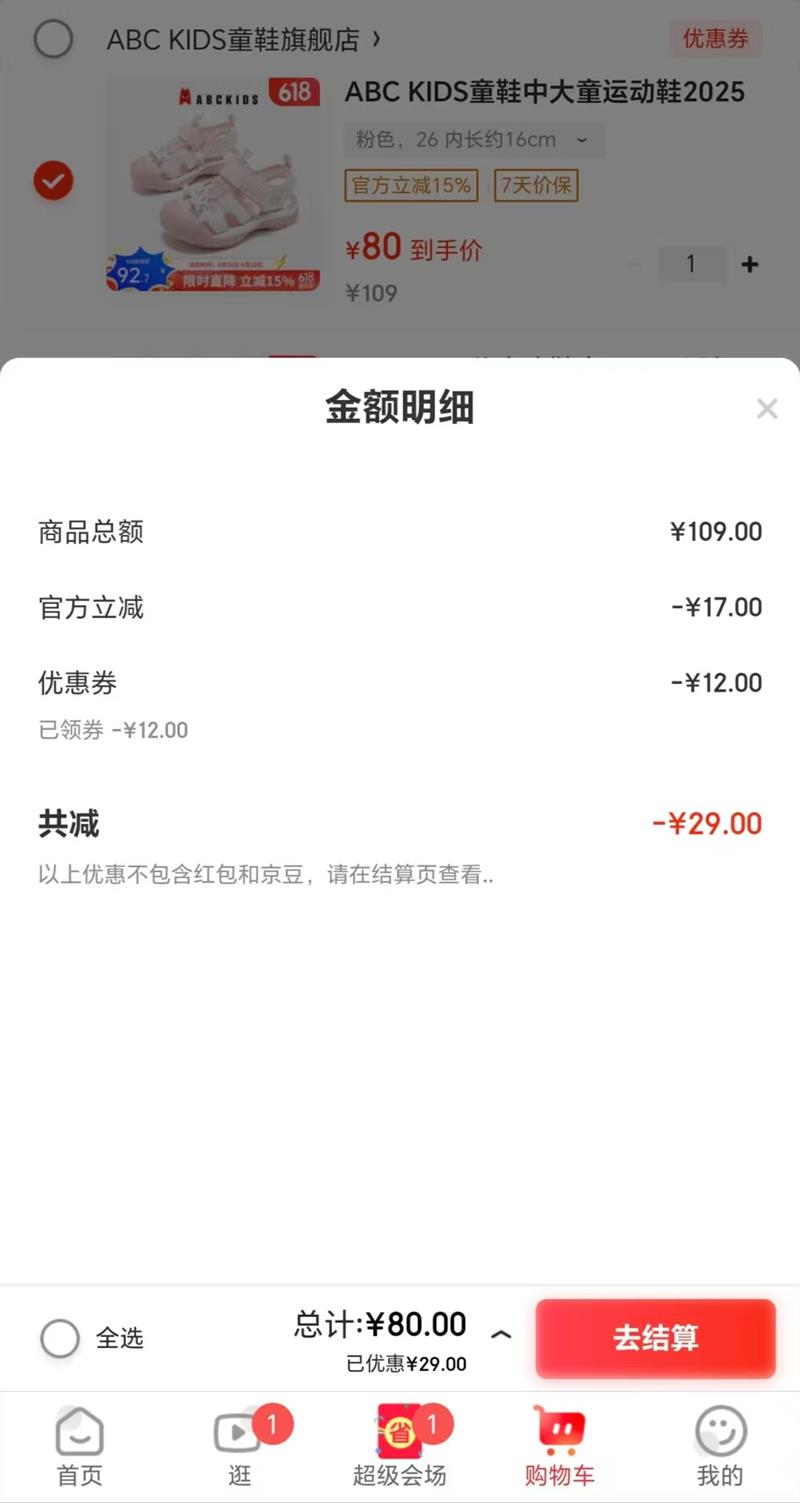
Task: Switch to the 逛 tab
Action: coord(239,1446)
